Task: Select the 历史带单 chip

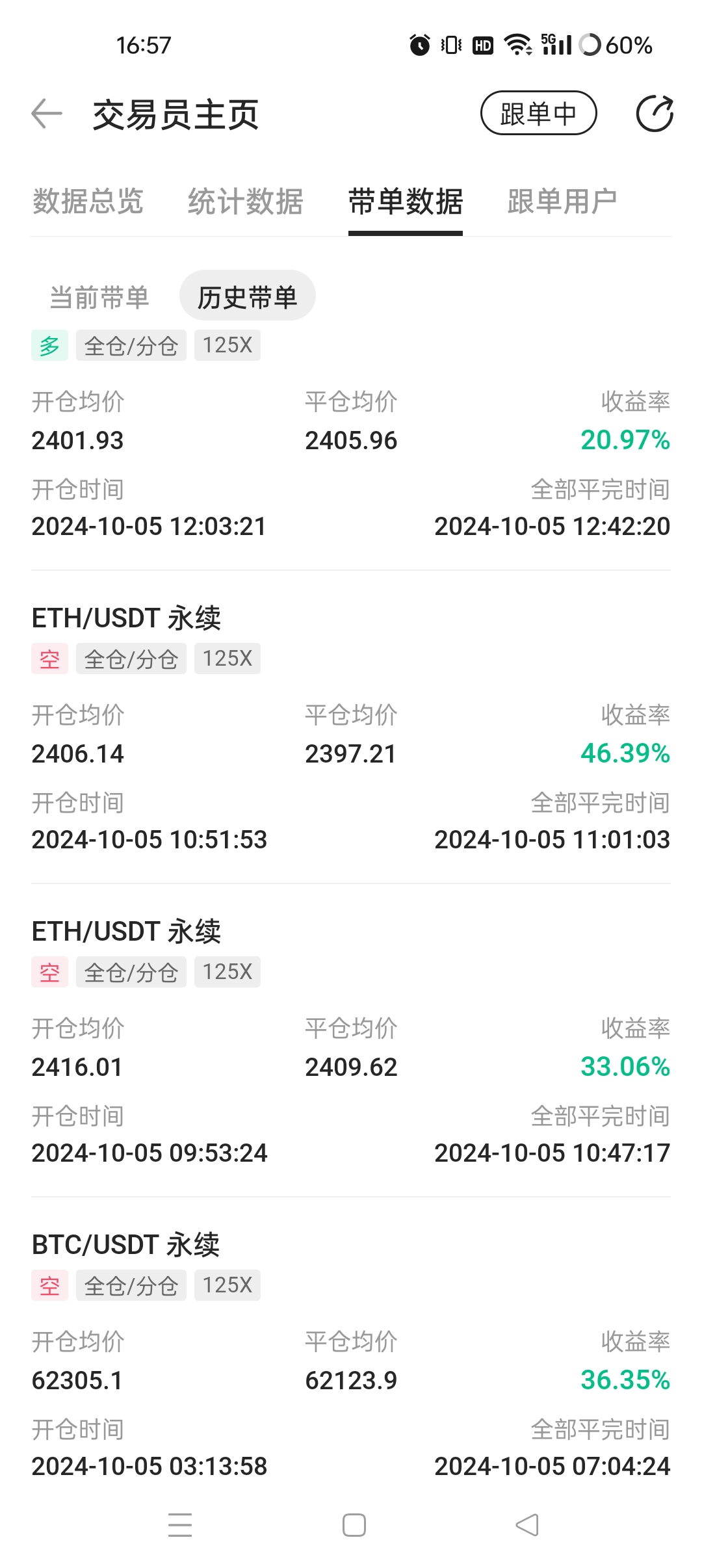Action: click(248, 296)
